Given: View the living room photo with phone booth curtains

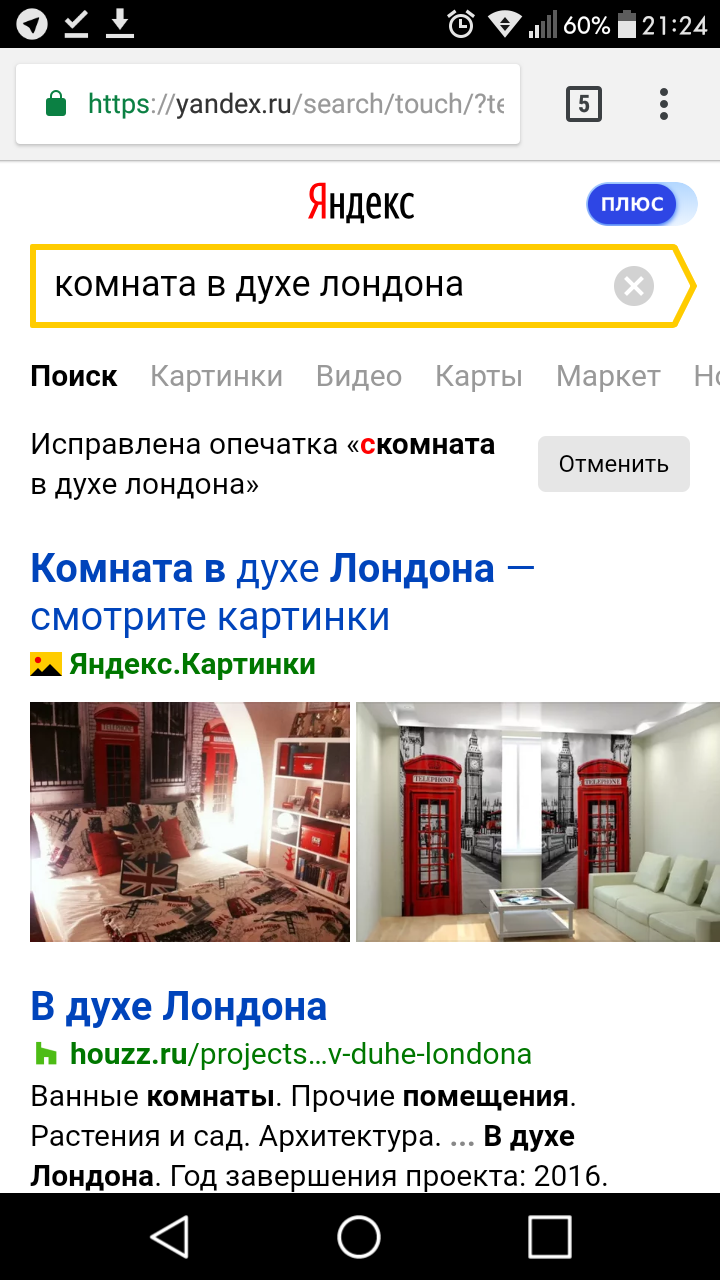Looking at the screenshot, I should pyautogui.click(x=538, y=822).
